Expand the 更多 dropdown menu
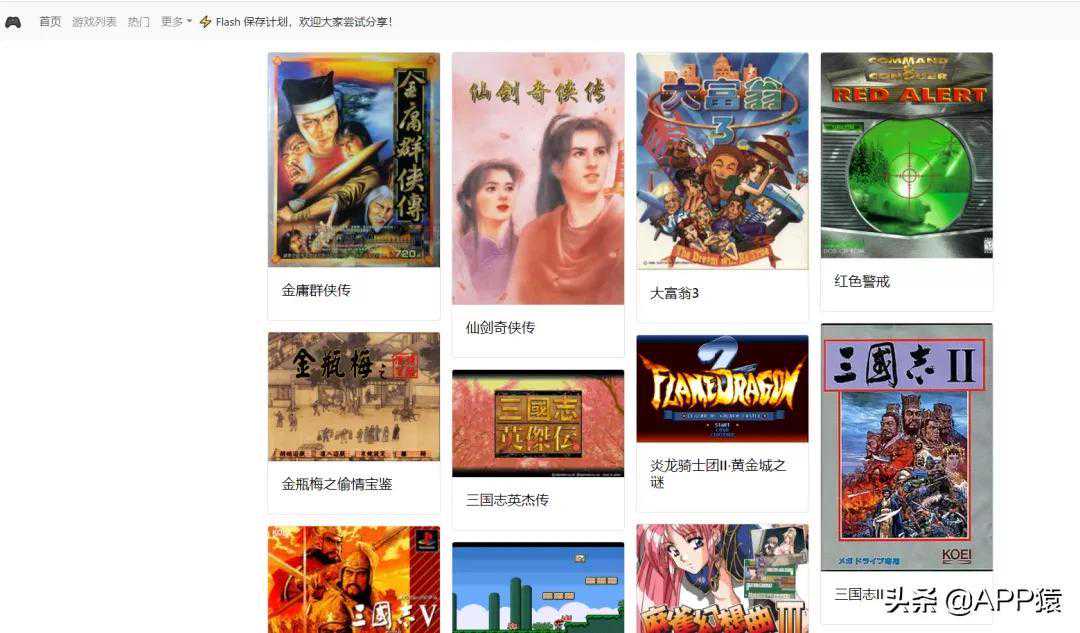 click(176, 22)
